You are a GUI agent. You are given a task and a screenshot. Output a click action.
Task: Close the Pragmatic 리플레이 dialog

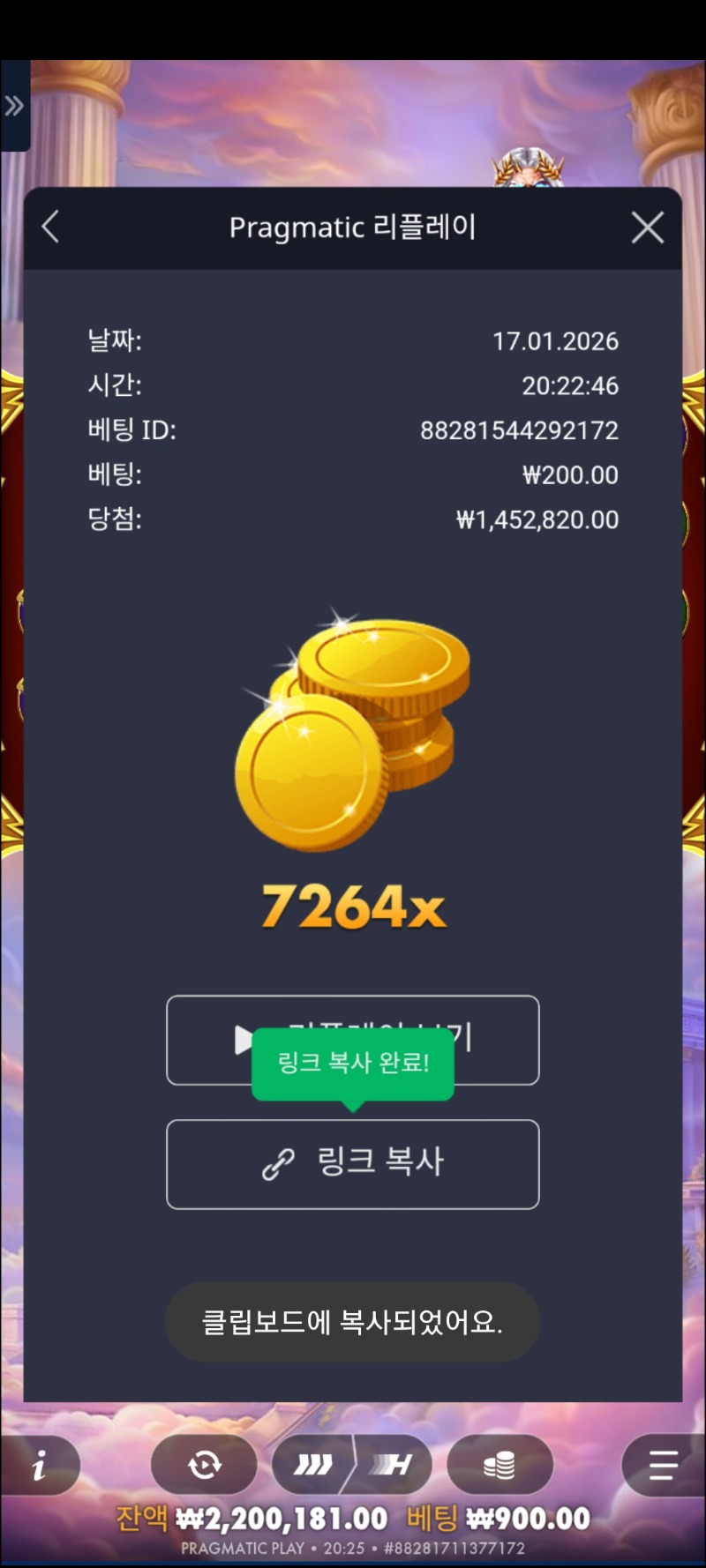tap(648, 228)
